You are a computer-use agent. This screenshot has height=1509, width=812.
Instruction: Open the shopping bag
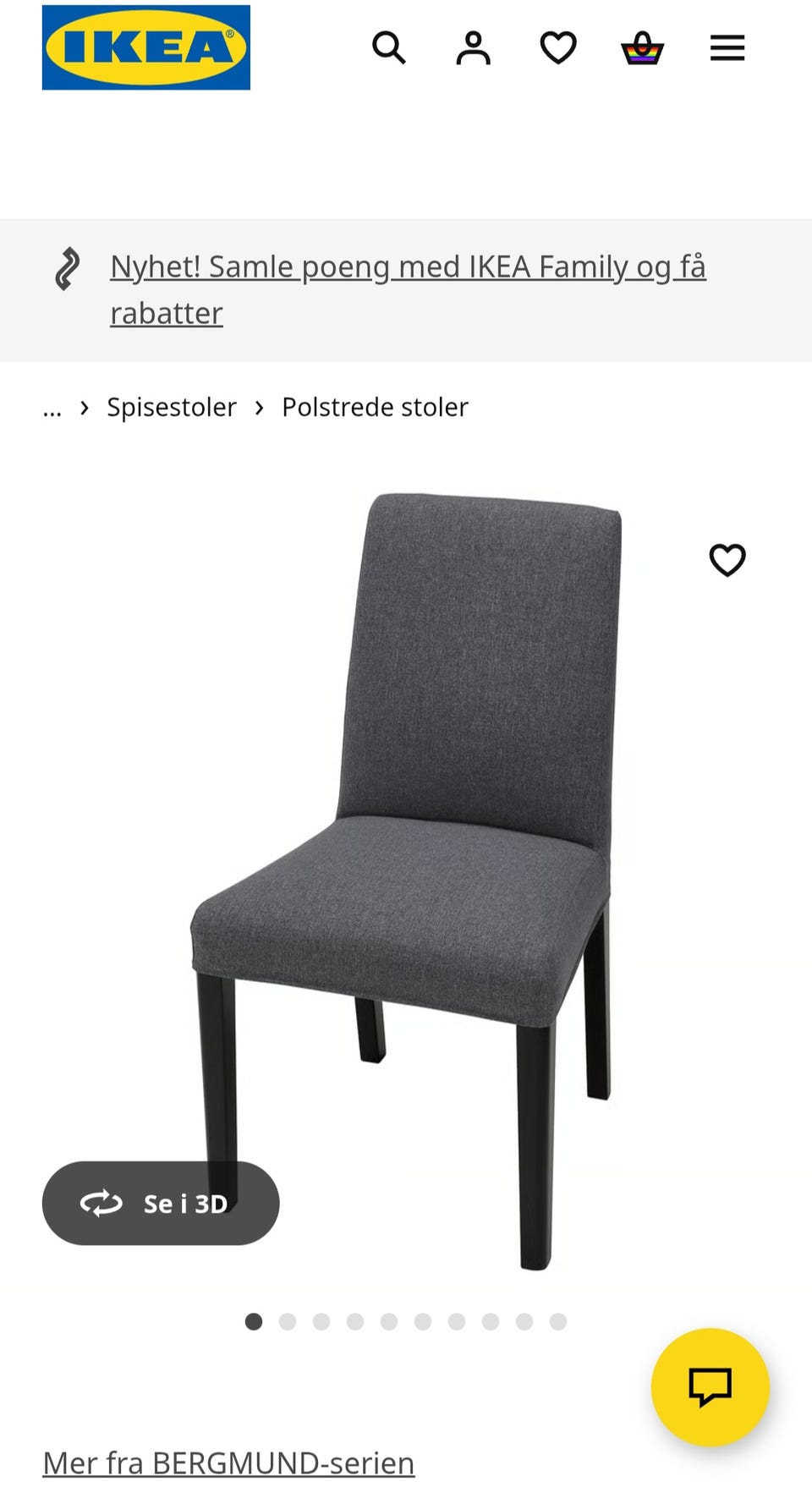[x=642, y=48]
